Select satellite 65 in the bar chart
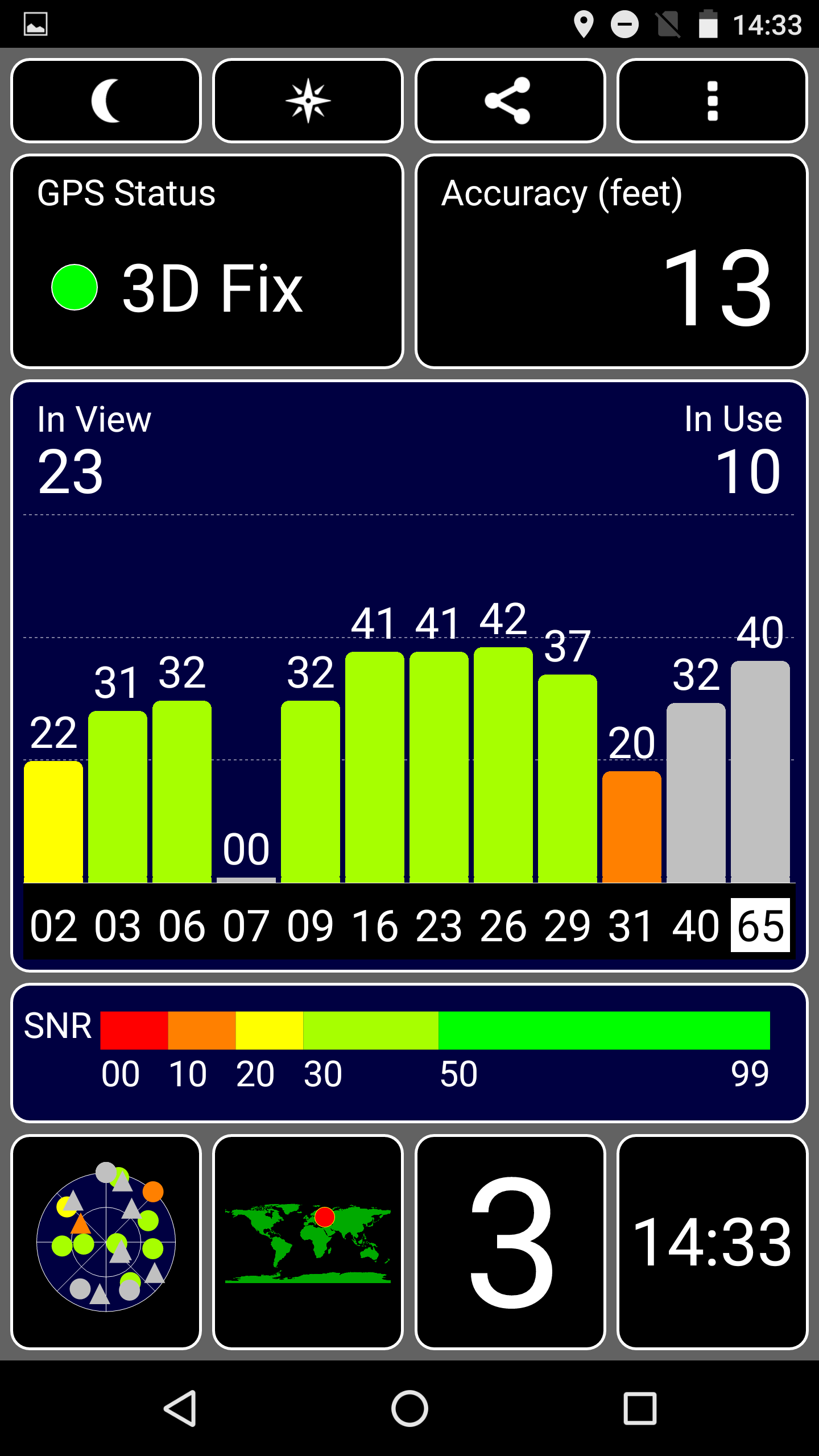This screenshot has width=819, height=1456. tap(760, 925)
